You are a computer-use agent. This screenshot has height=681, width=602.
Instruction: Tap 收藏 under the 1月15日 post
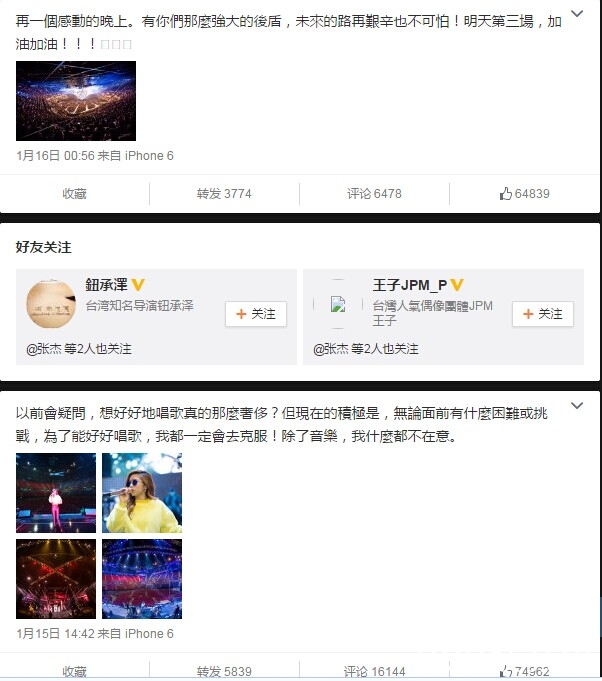pos(74,672)
